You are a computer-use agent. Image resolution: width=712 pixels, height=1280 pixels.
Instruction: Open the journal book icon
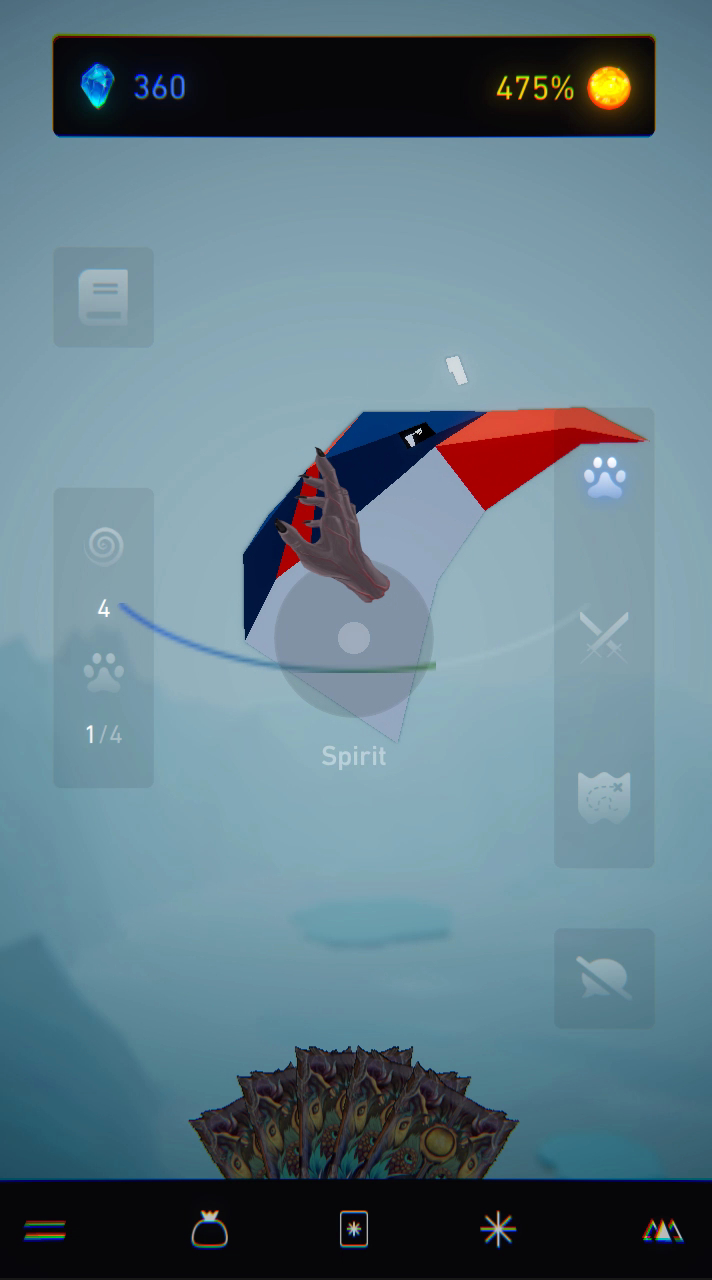pyautogui.click(x=103, y=297)
